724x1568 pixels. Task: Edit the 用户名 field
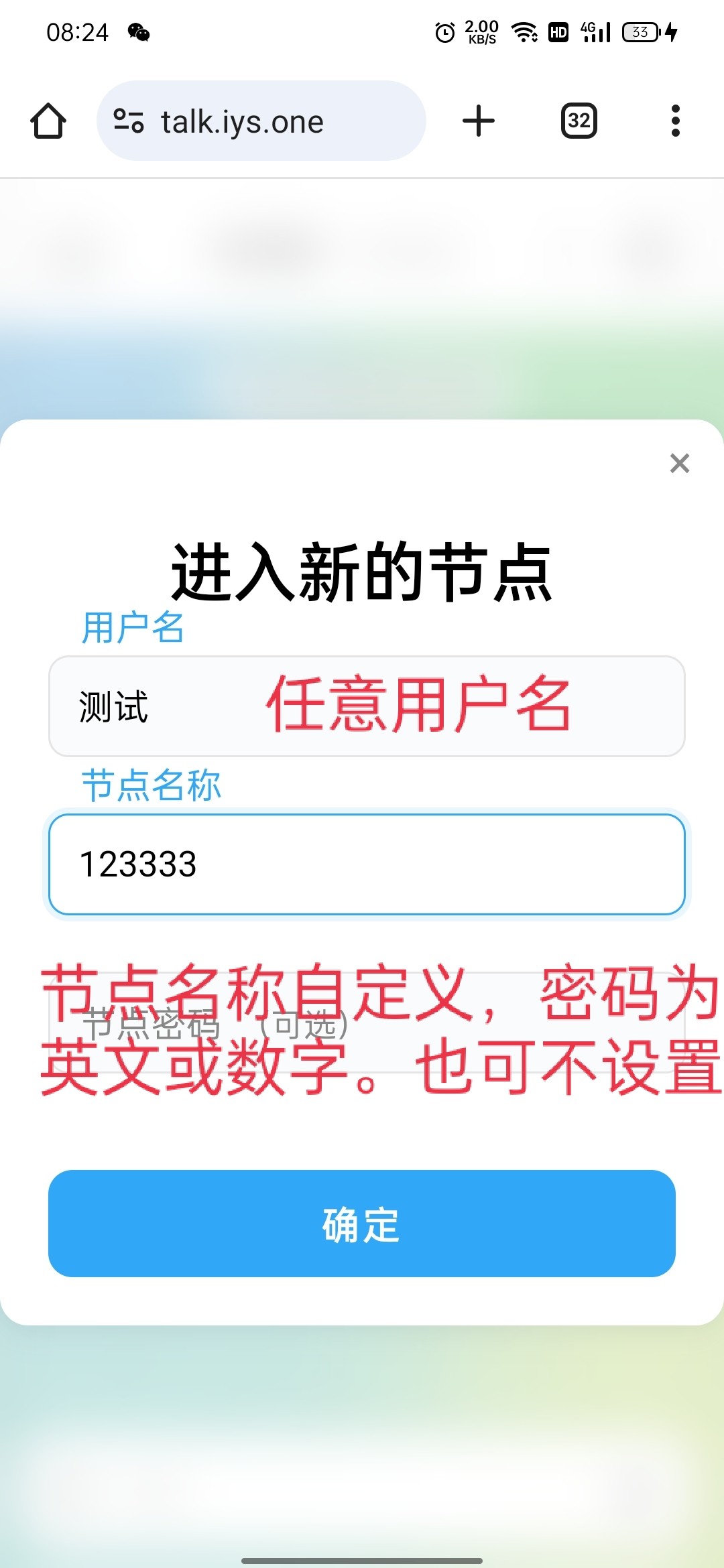tap(366, 706)
